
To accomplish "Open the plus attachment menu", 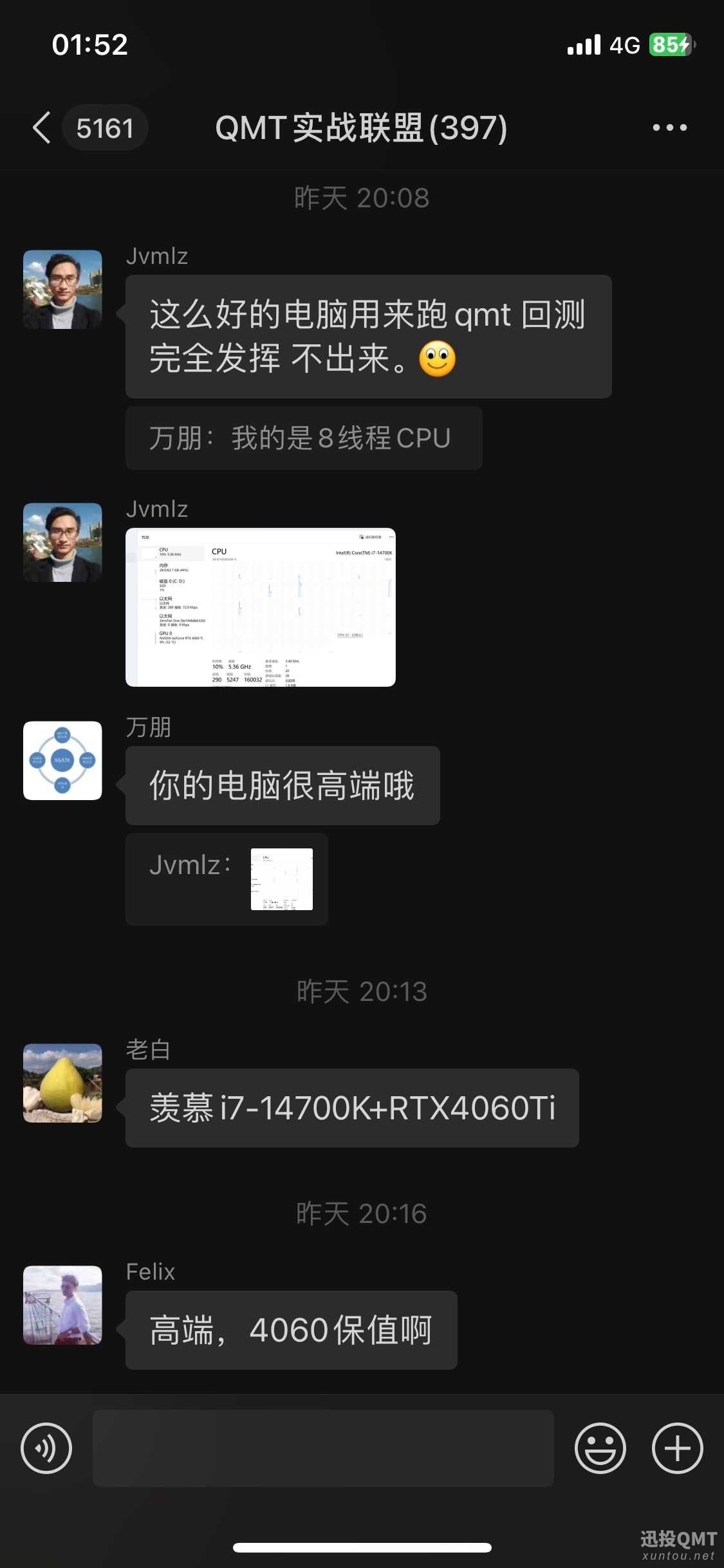I will click(x=677, y=1448).
